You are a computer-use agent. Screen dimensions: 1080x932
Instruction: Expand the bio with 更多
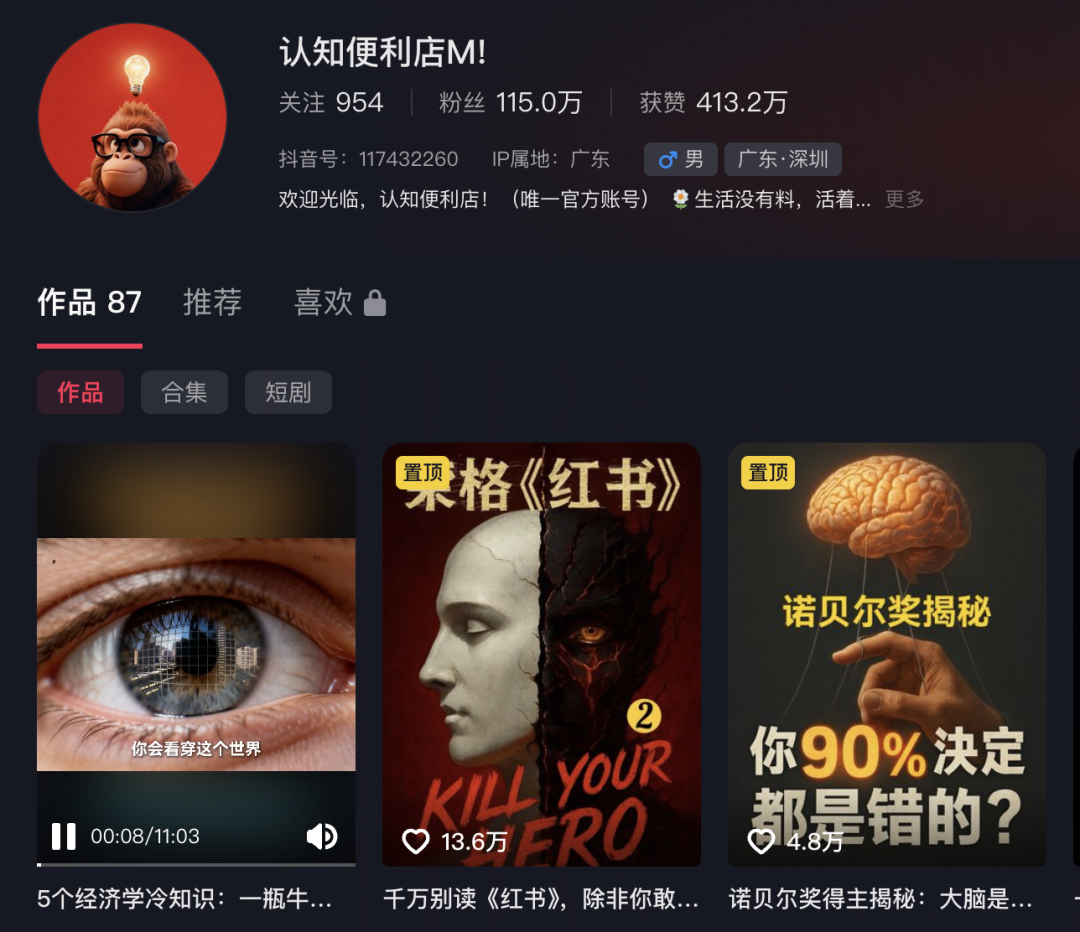[904, 199]
